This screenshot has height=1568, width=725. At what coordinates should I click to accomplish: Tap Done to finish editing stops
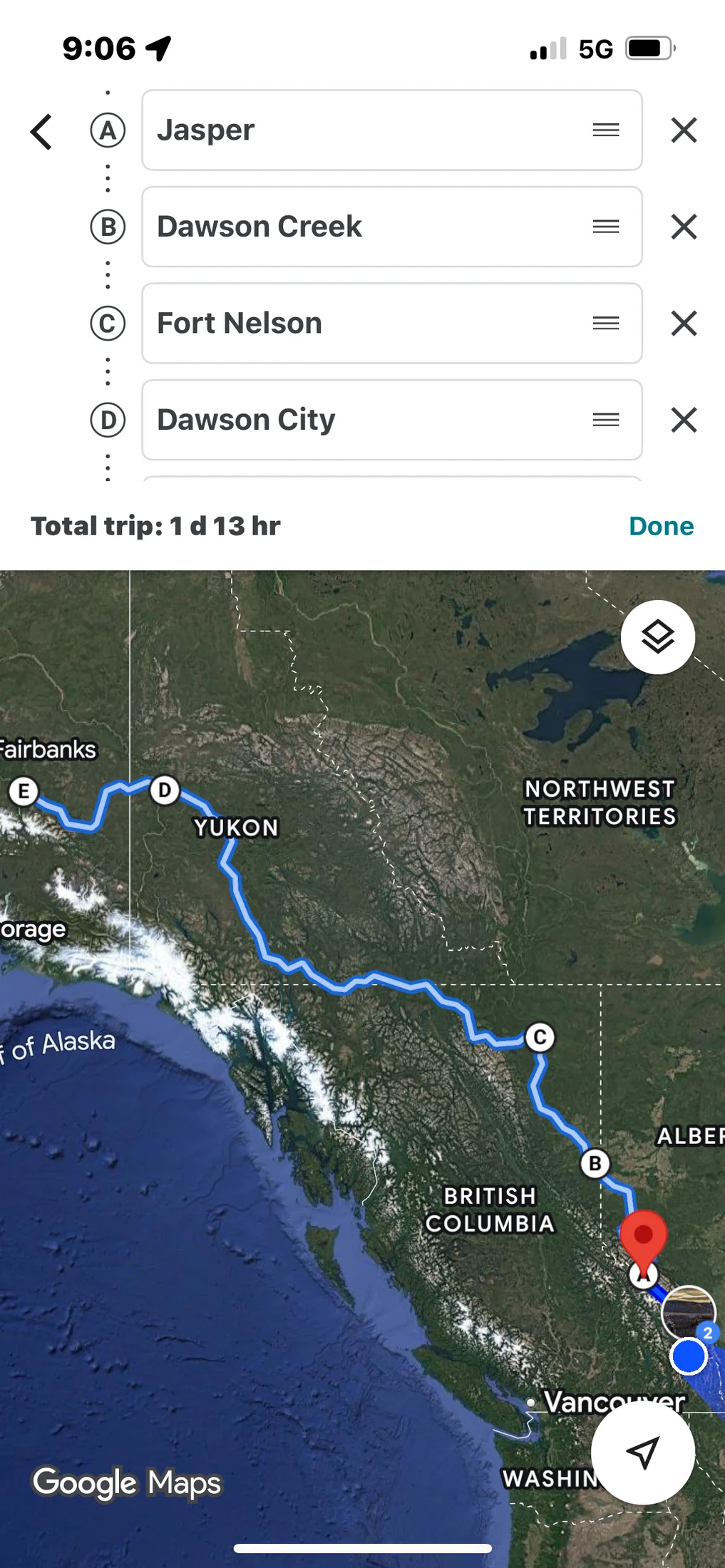661,526
